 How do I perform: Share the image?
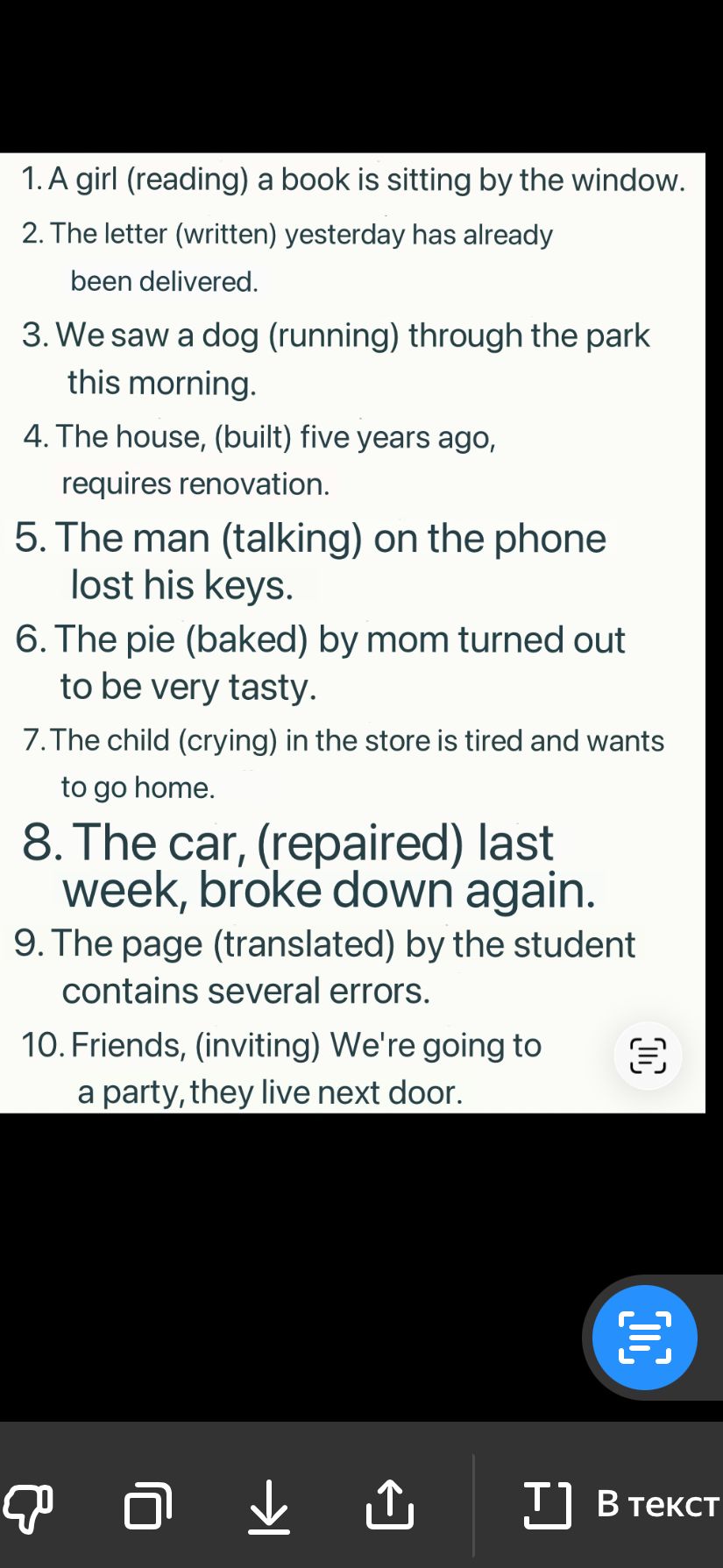pos(389,1504)
